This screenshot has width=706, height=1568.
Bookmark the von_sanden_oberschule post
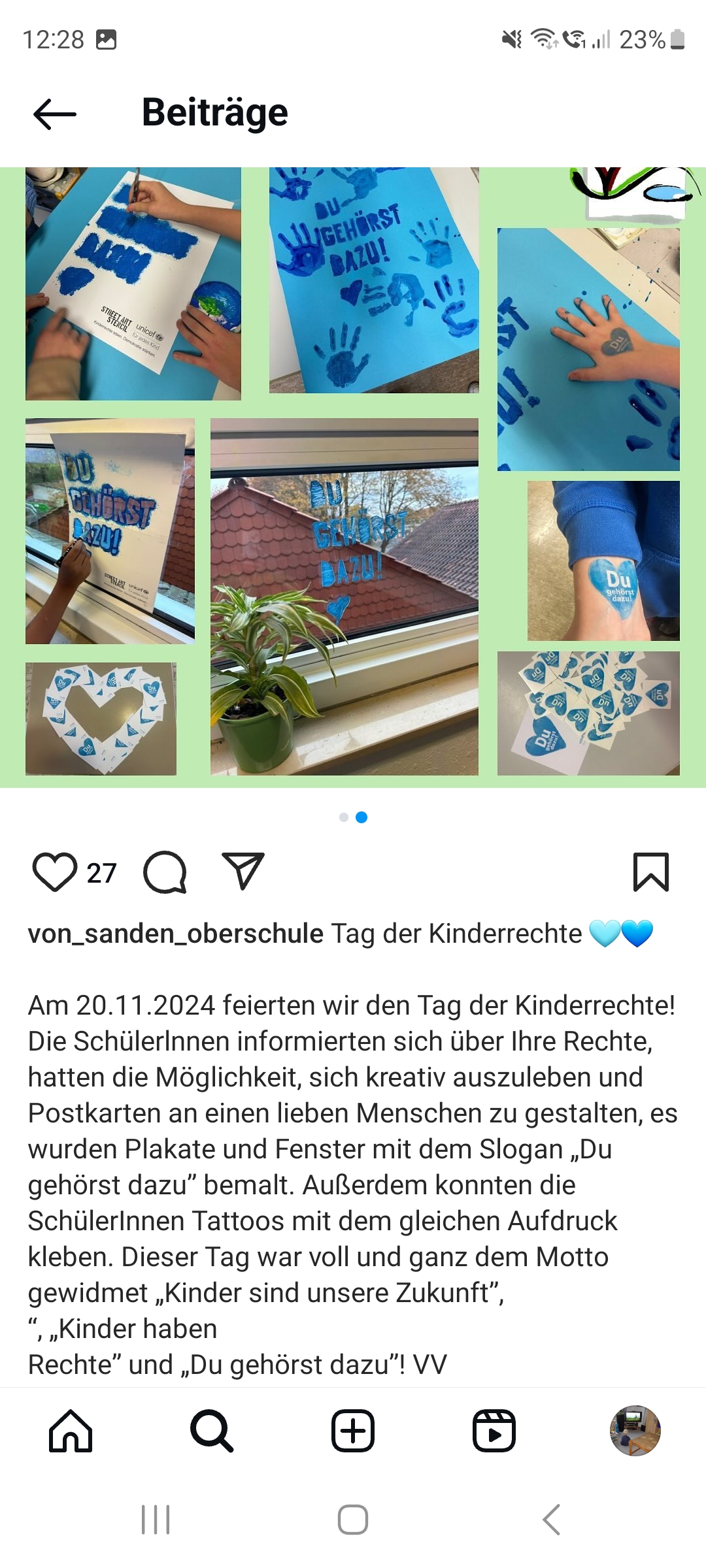point(651,872)
